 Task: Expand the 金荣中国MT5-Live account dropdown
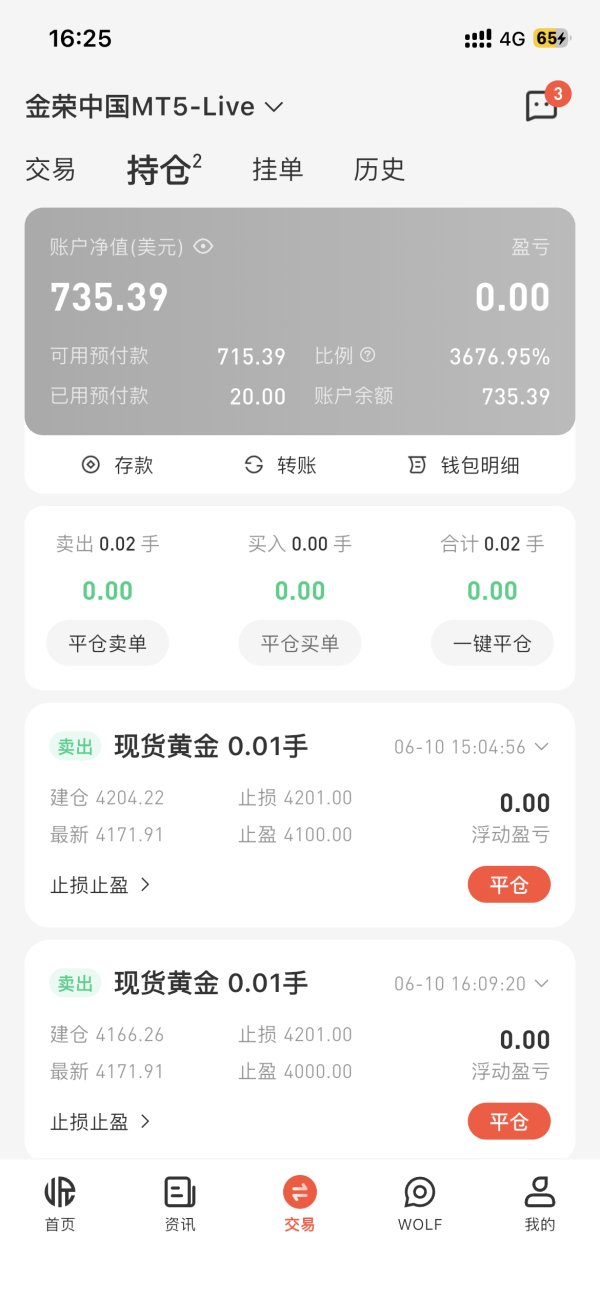tap(155, 106)
